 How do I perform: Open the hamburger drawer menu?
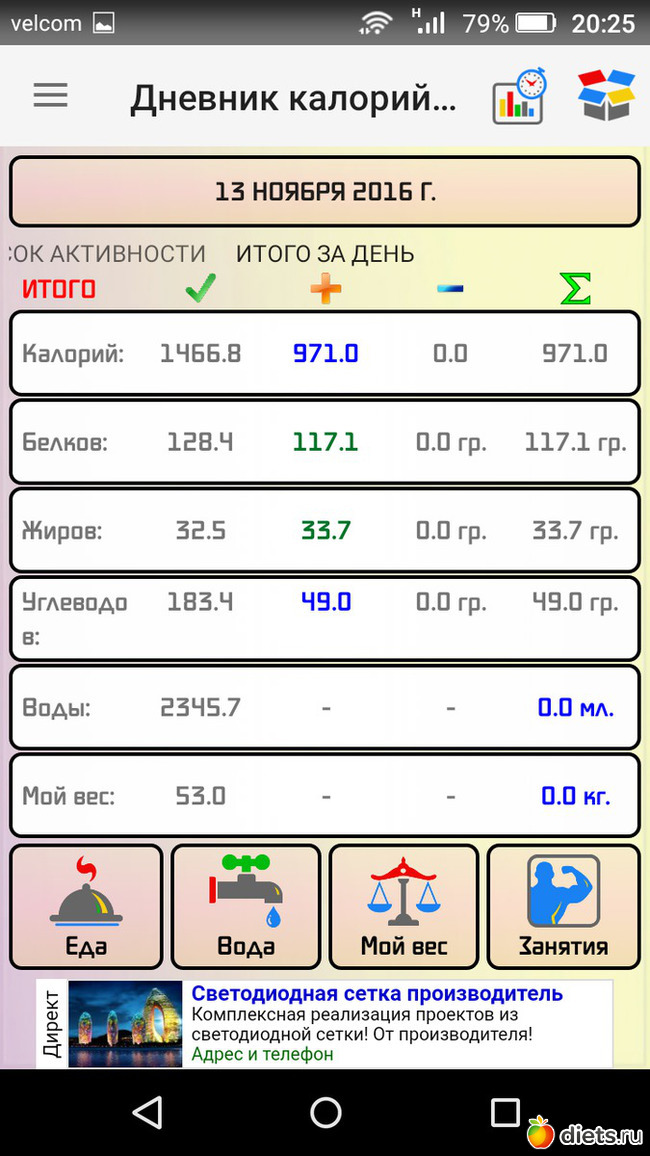50,96
